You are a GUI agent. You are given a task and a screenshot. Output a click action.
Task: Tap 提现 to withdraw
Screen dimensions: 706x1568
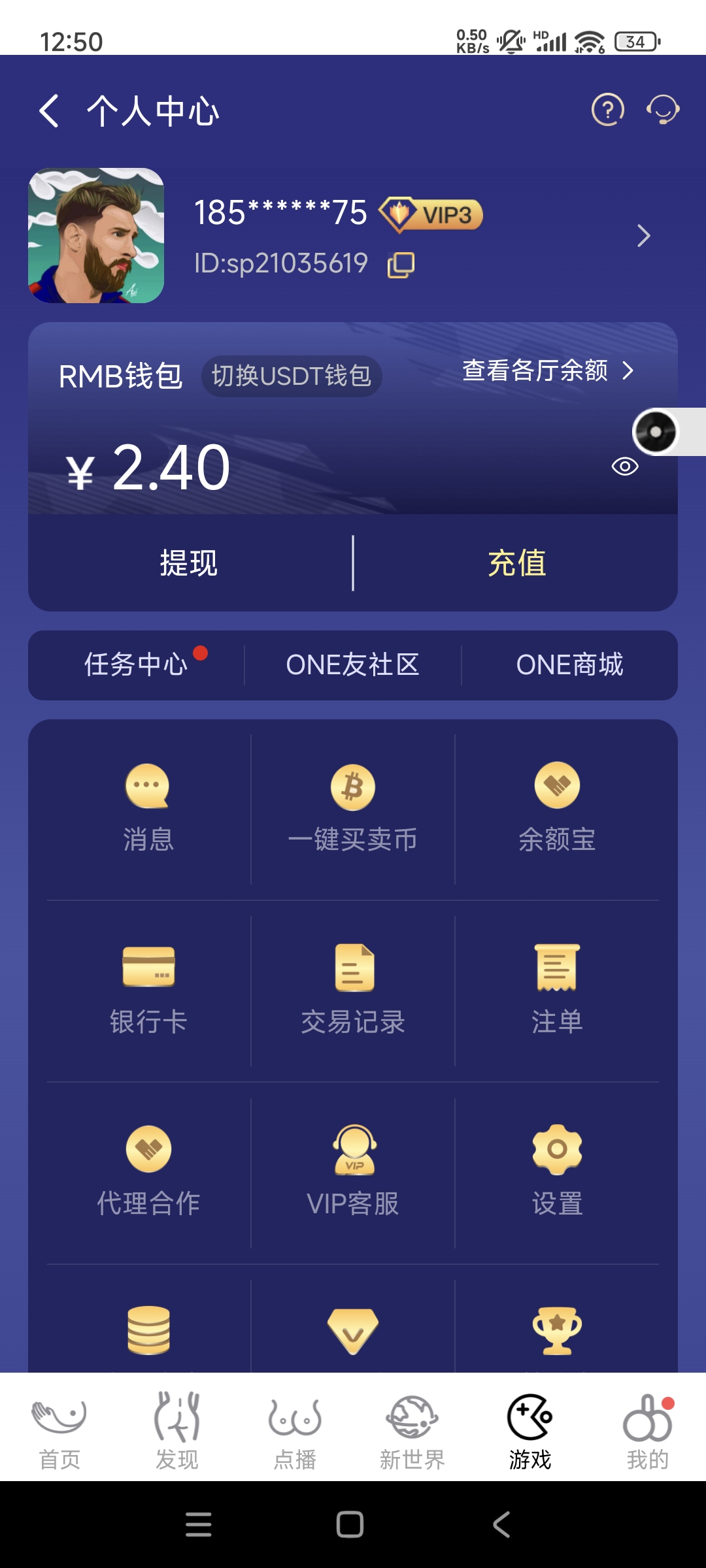pyautogui.click(x=189, y=563)
